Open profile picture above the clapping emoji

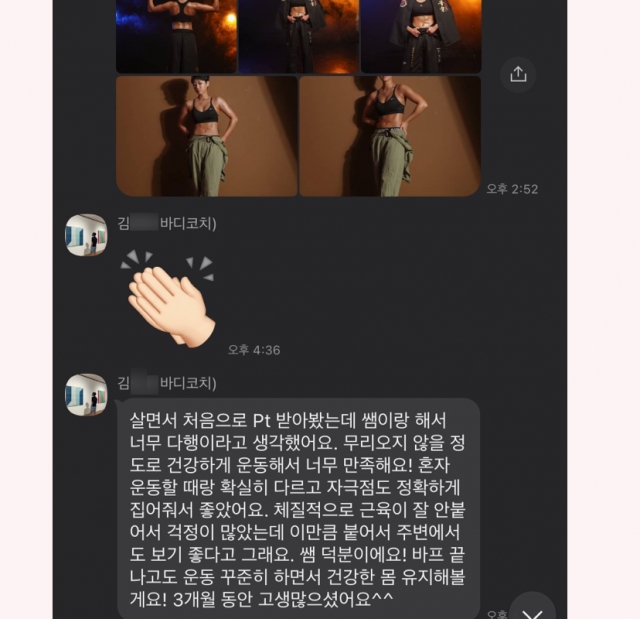[x=86, y=235]
